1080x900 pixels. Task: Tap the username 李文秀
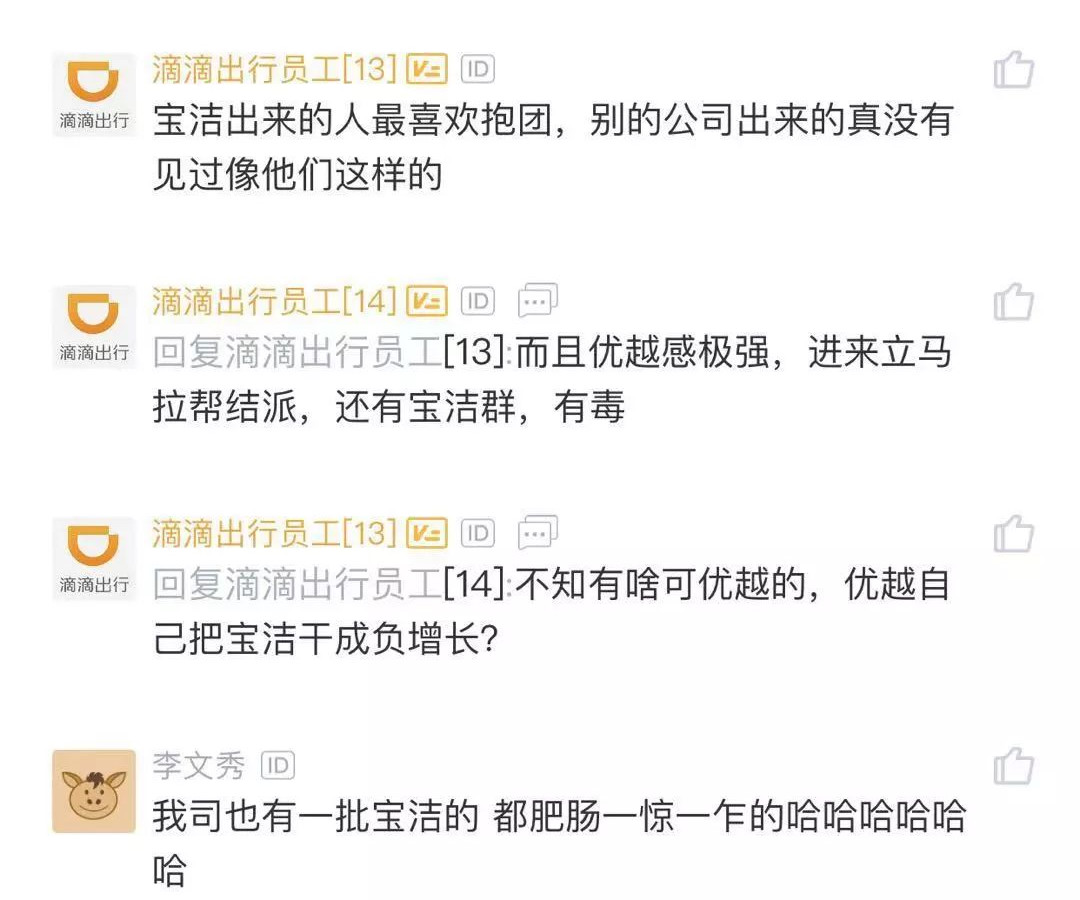click(x=198, y=767)
